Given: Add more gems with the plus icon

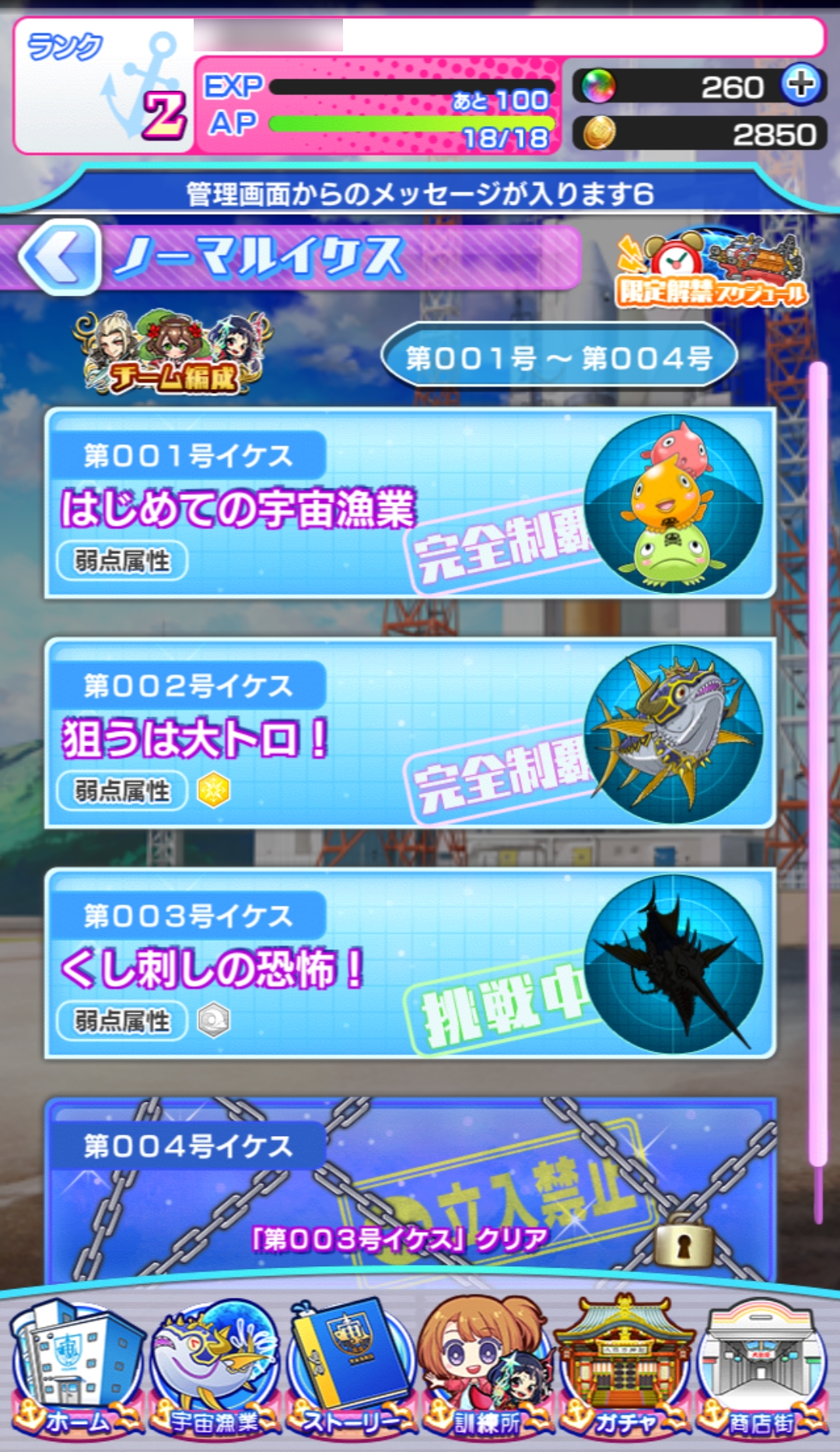Looking at the screenshot, I should pyautogui.click(x=801, y=83).
